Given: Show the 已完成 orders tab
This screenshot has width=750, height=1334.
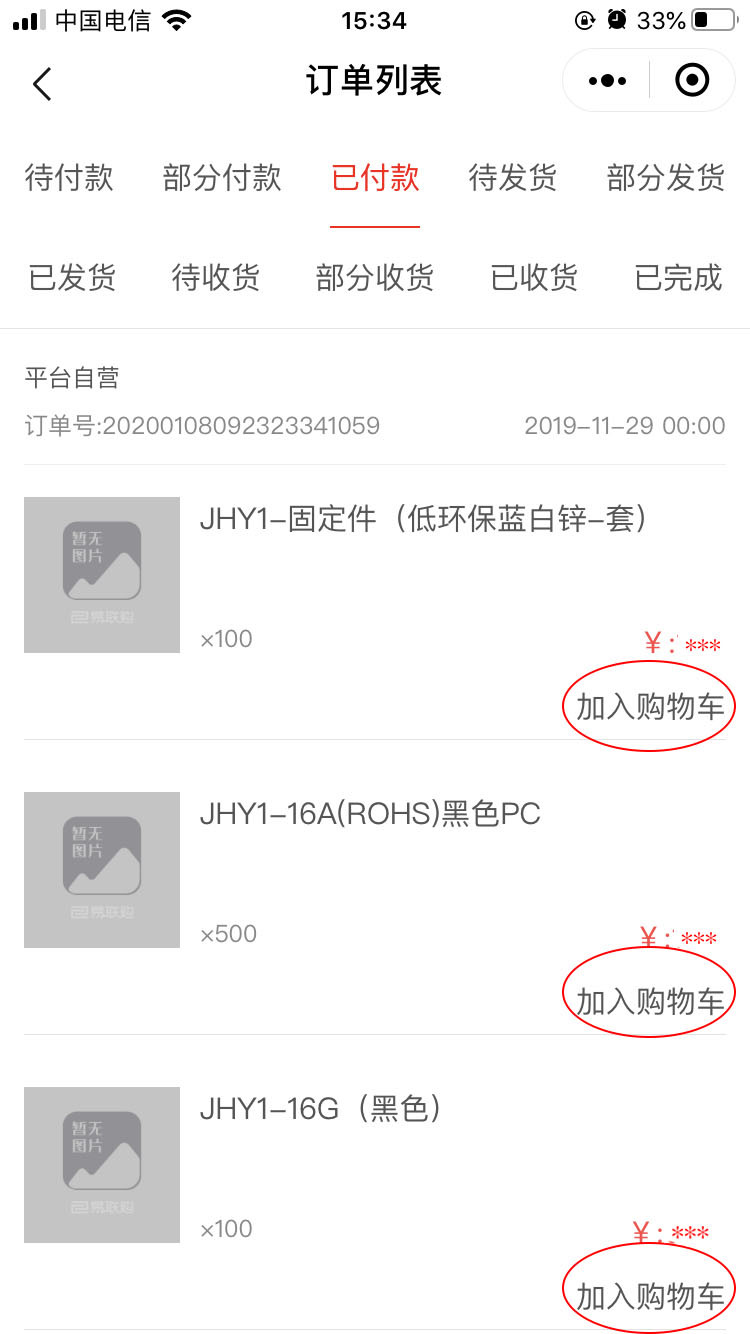Looking at the screenshot, I should coord(678,277).
